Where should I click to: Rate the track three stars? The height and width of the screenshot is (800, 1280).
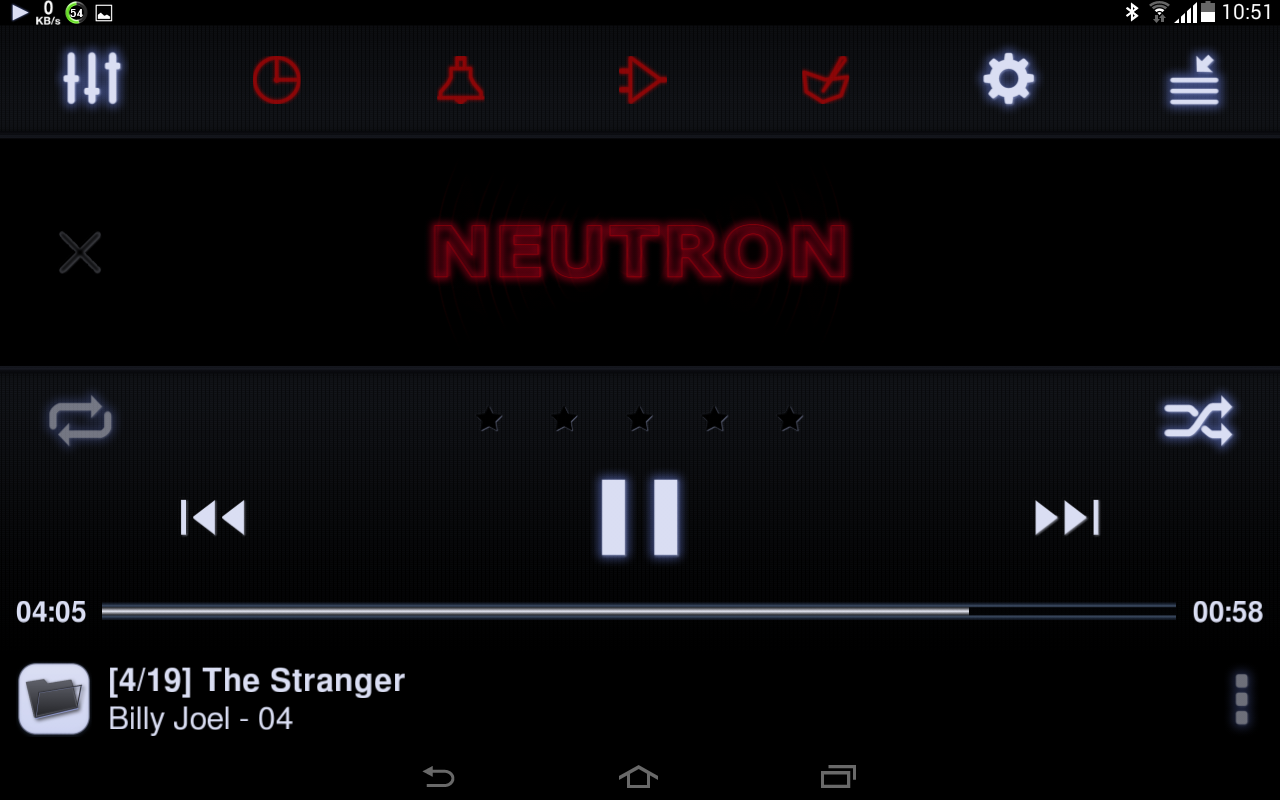pyautogui.click(x=639, y=419)
